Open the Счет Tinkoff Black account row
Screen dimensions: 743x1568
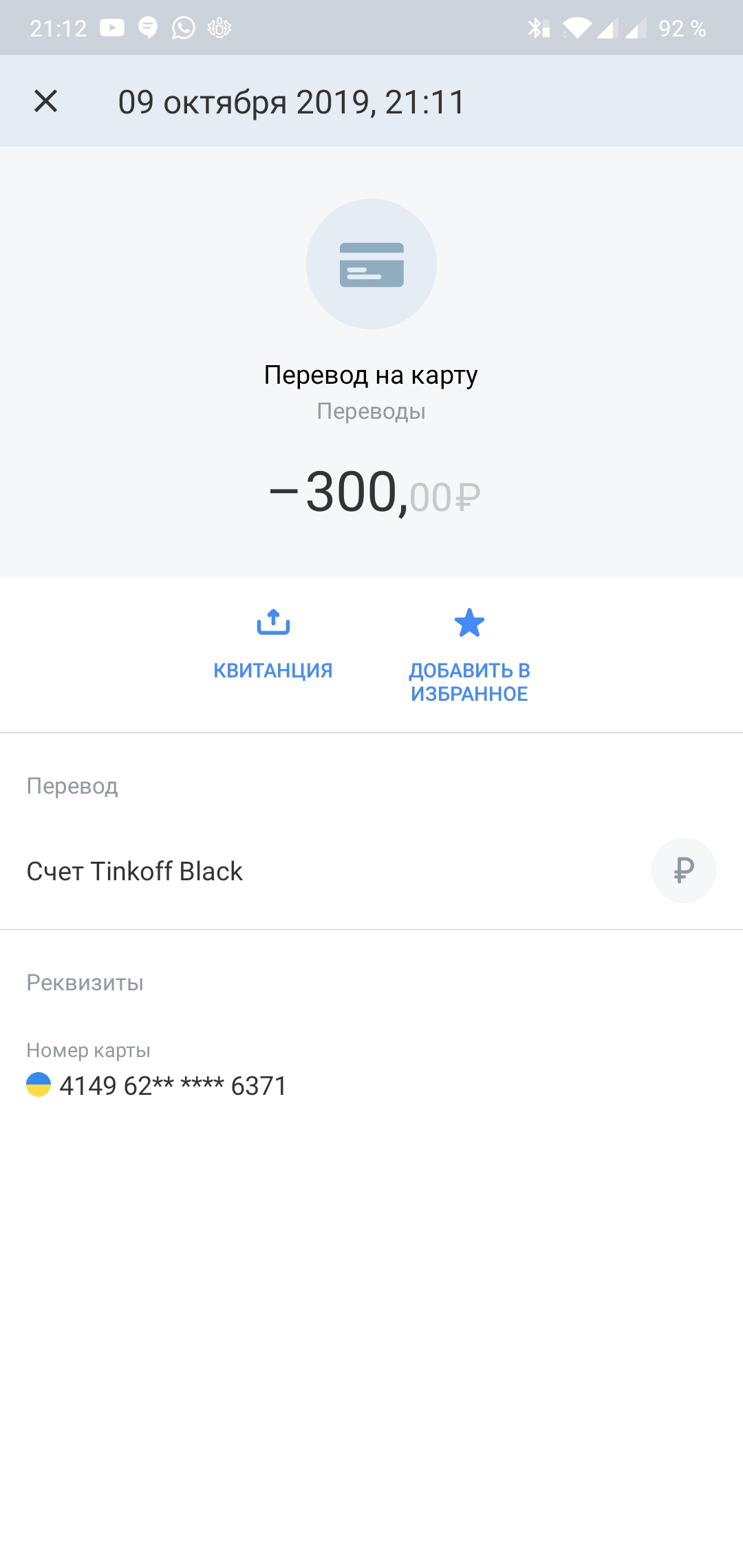click(x=371, y=871)
